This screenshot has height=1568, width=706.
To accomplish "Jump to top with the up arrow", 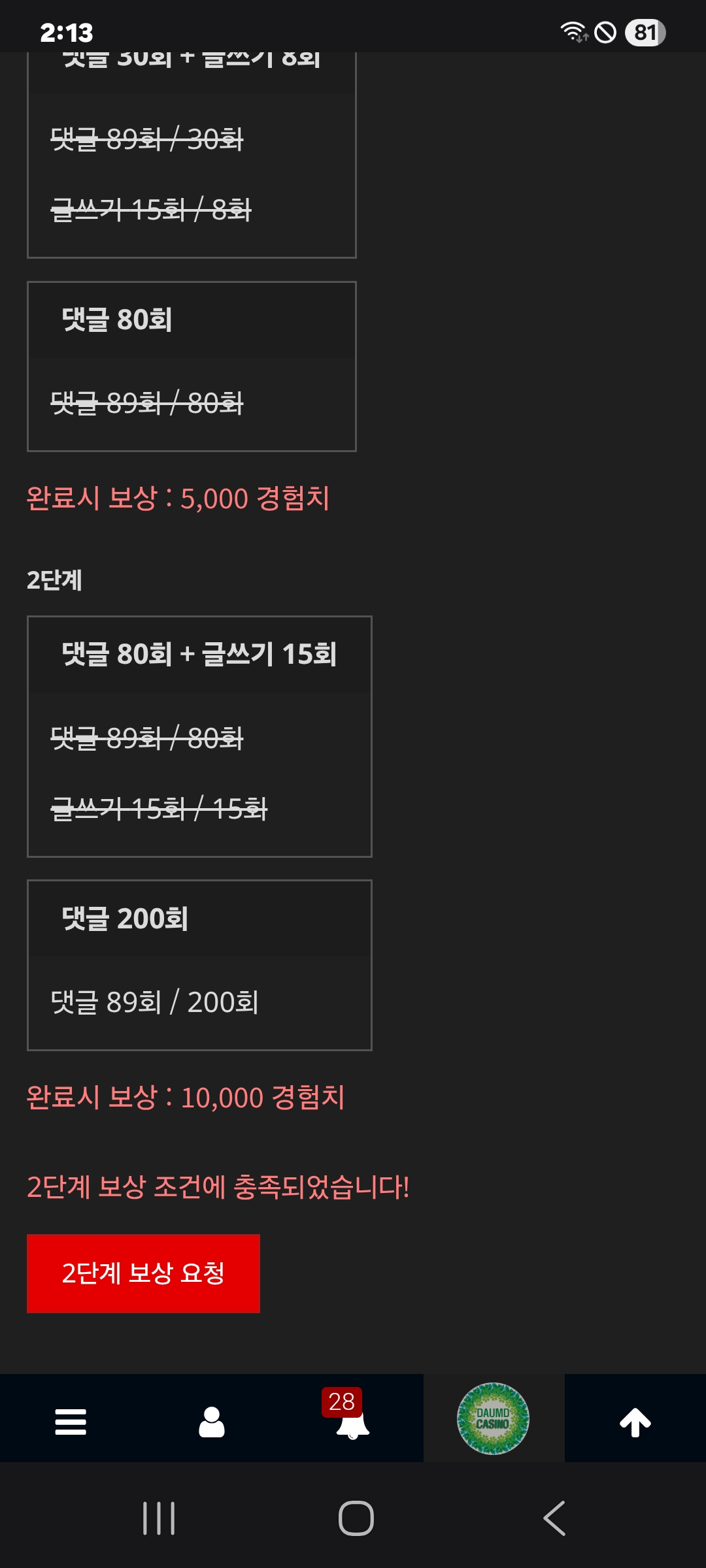I will point(635,1422).
